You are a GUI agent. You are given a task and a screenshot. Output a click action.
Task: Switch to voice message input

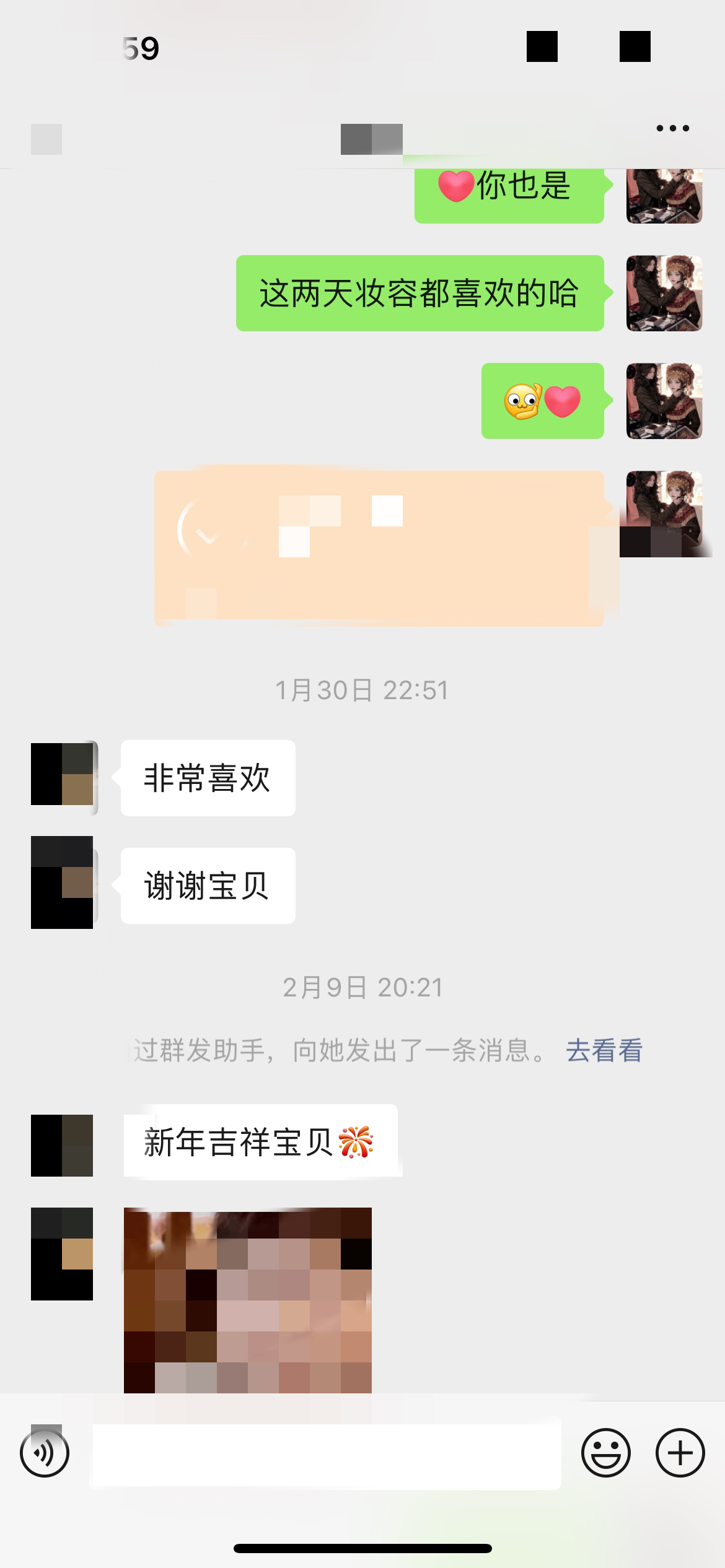45,1453
